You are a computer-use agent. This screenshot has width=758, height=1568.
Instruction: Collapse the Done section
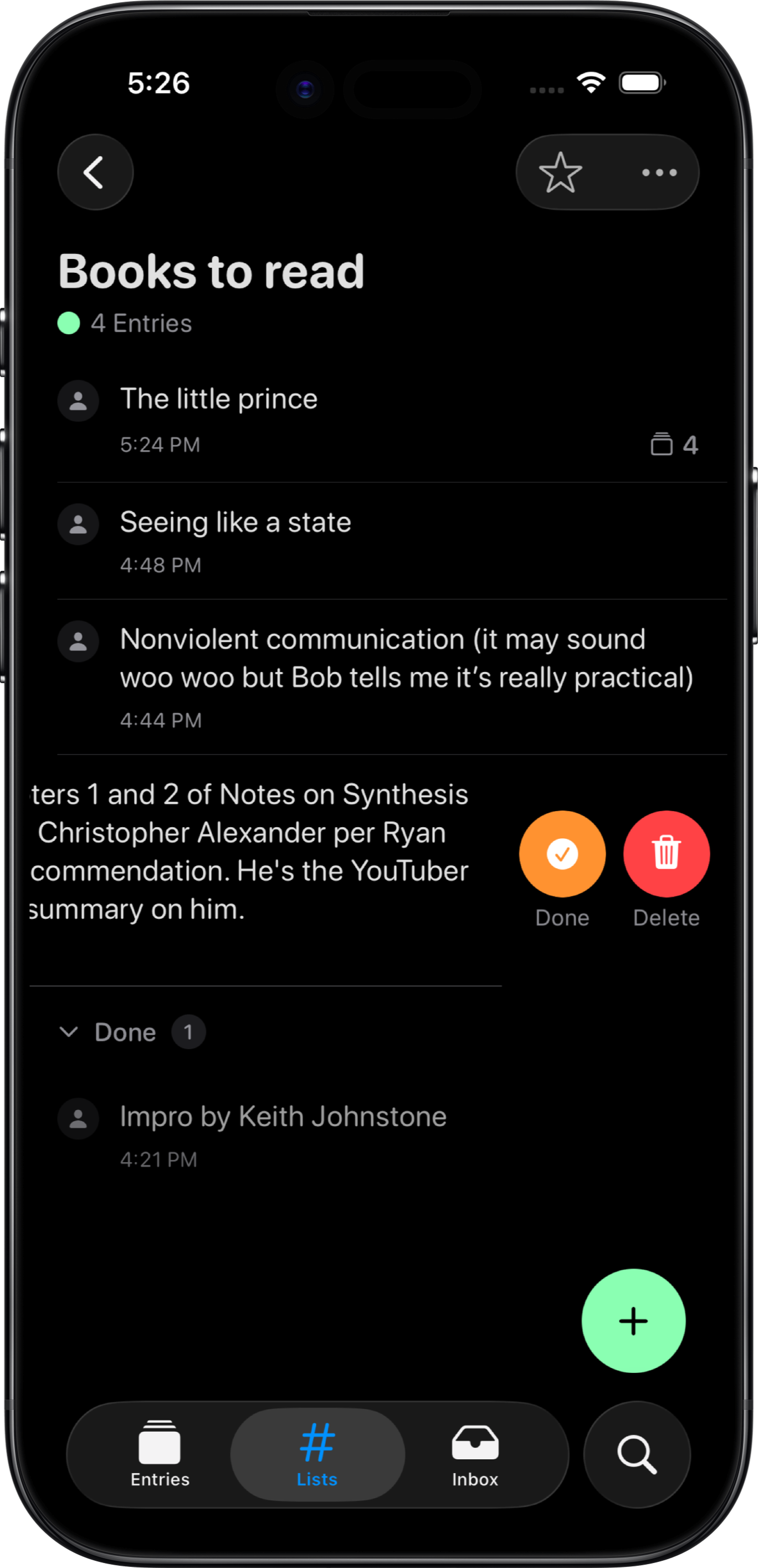click(69, 1032)
